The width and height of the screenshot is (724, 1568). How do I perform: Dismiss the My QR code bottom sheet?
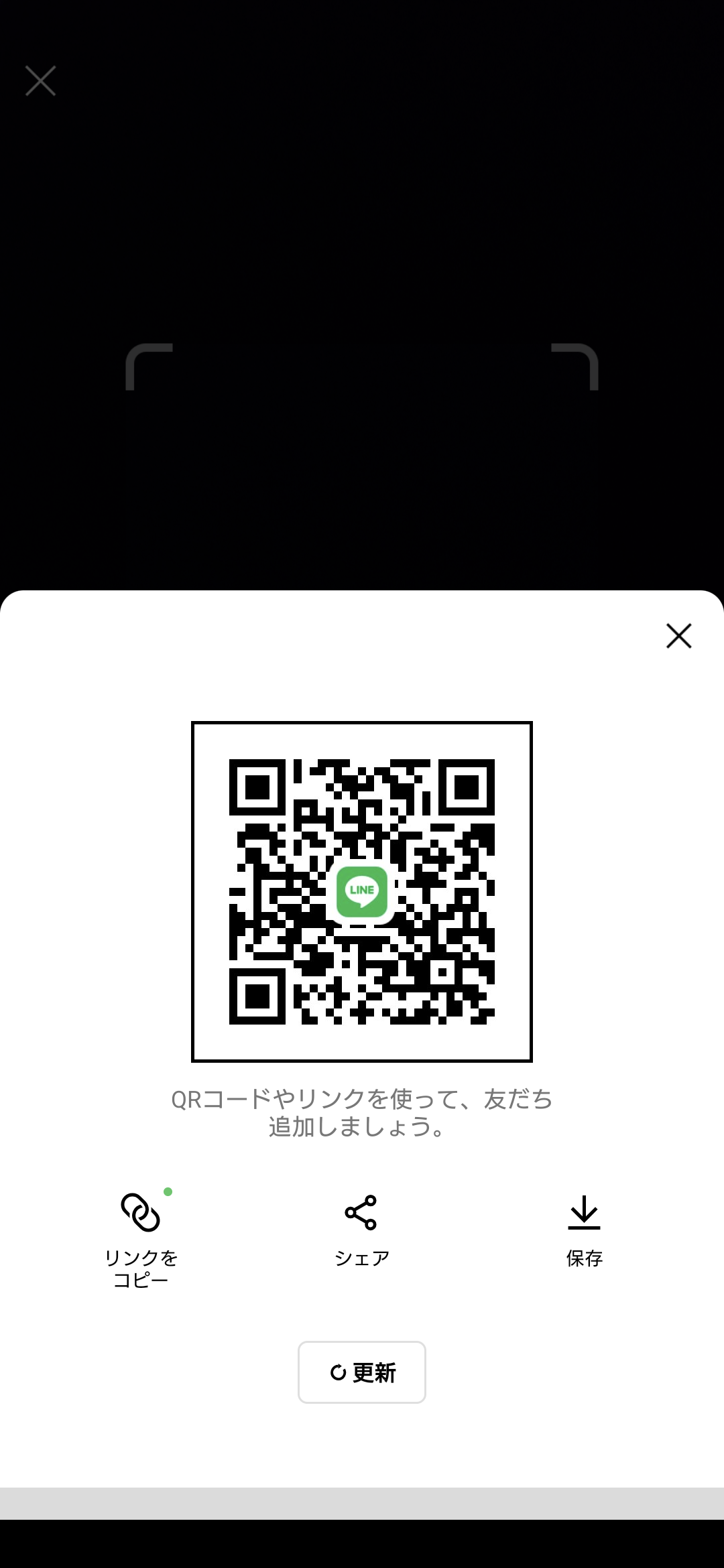[x=678, y=636]
